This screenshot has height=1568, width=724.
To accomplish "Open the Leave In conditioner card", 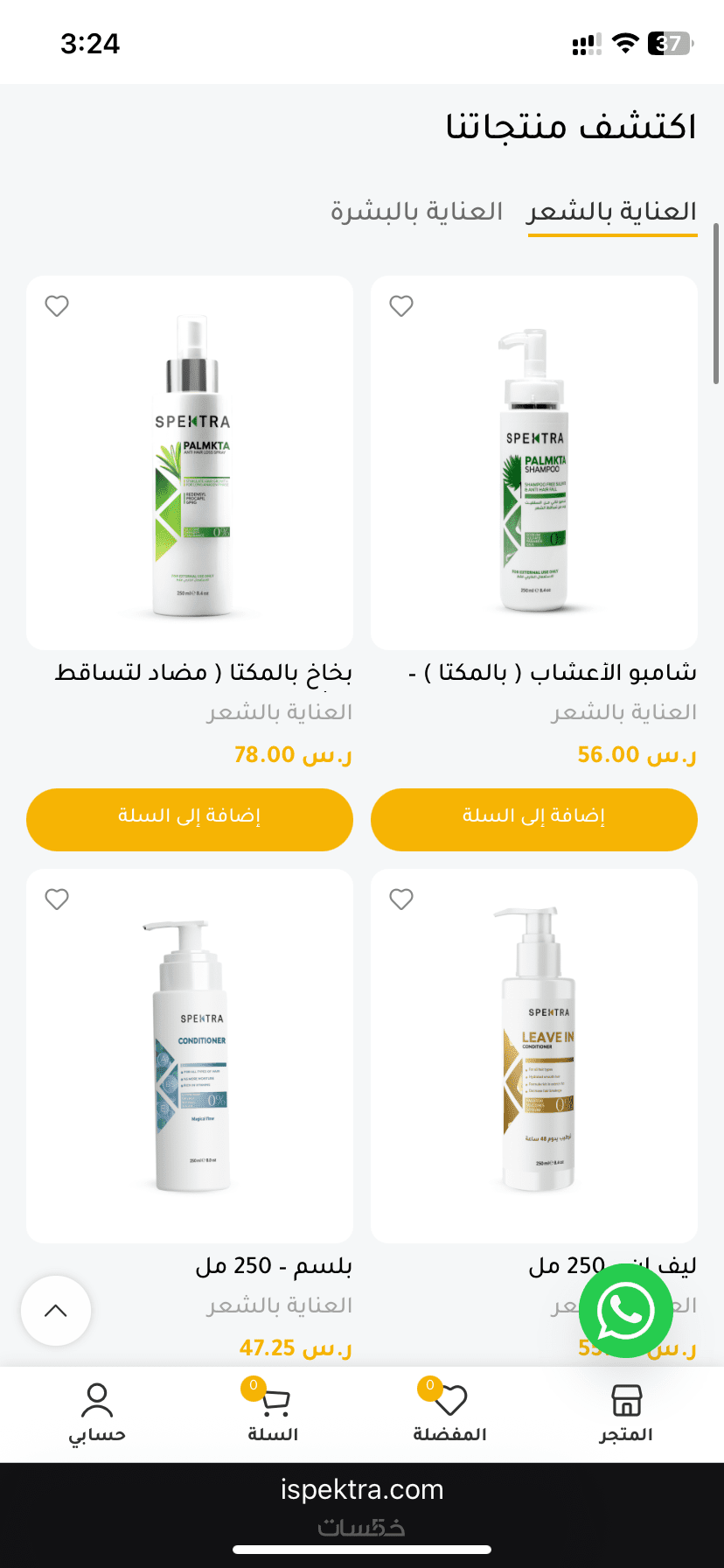I will [x=534, y=1057].
